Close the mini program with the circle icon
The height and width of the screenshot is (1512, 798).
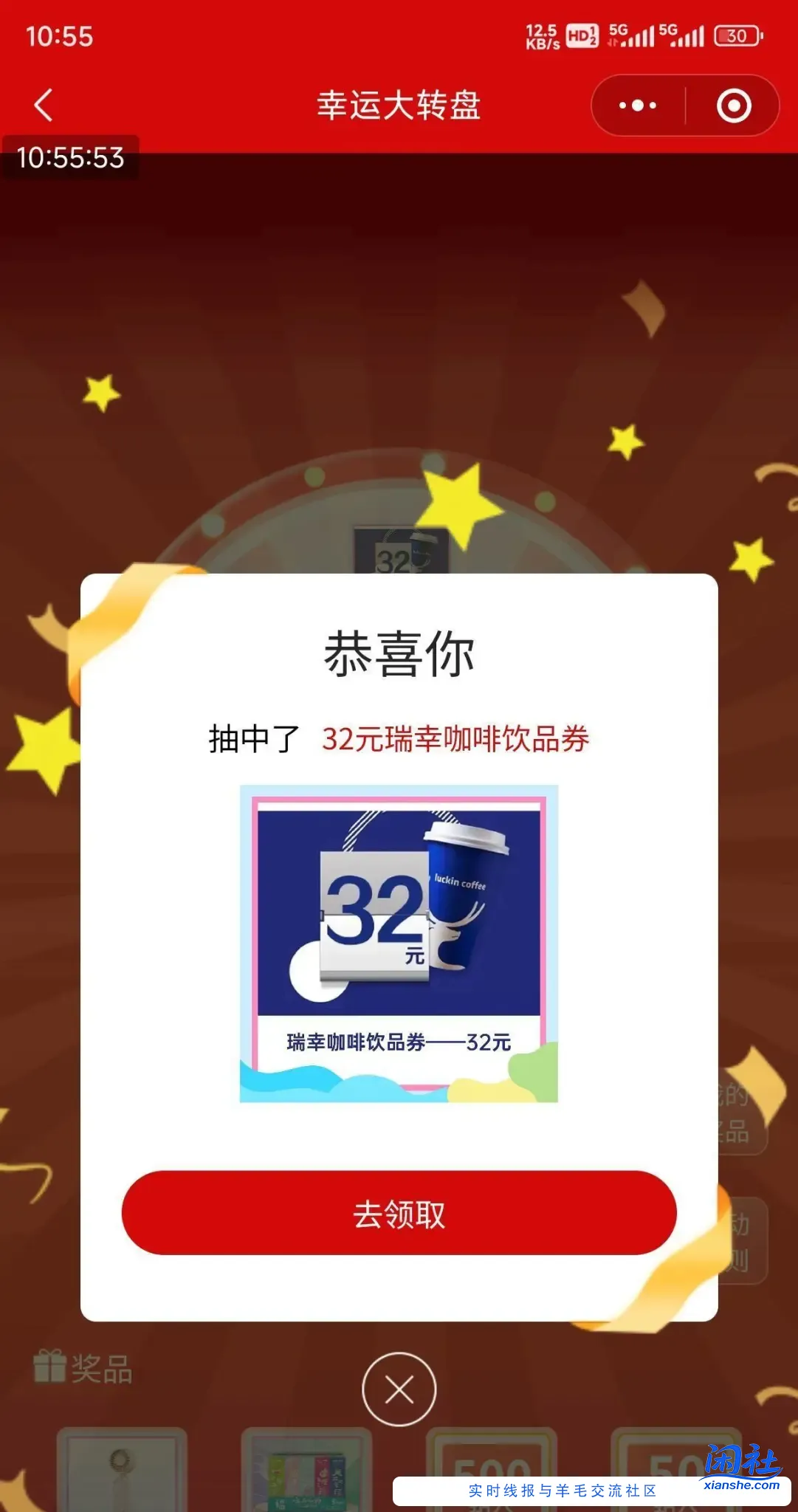pos(734,106)
